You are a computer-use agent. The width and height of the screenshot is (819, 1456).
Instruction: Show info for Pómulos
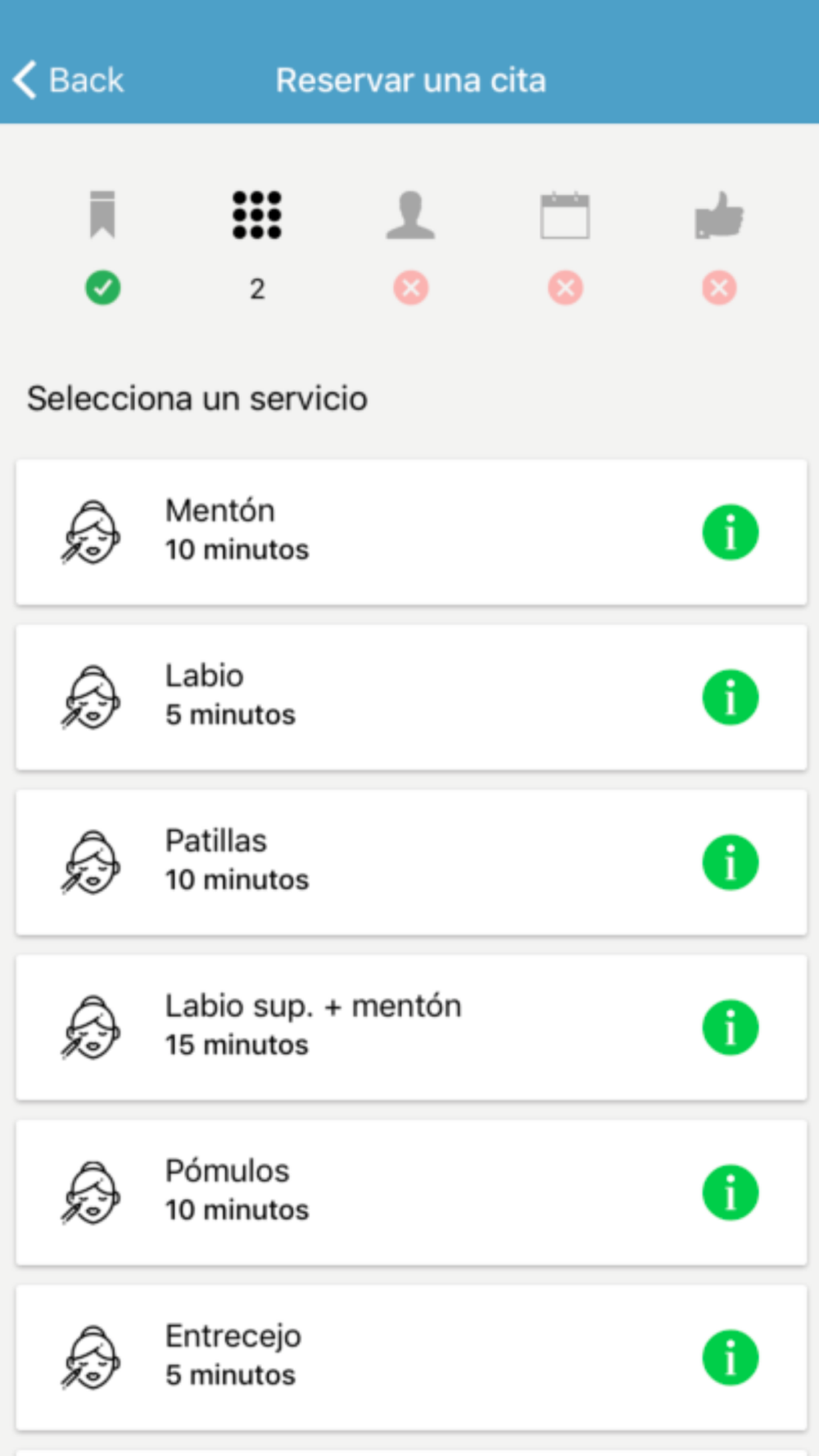pyautogui.click(x=730, y=1192)
